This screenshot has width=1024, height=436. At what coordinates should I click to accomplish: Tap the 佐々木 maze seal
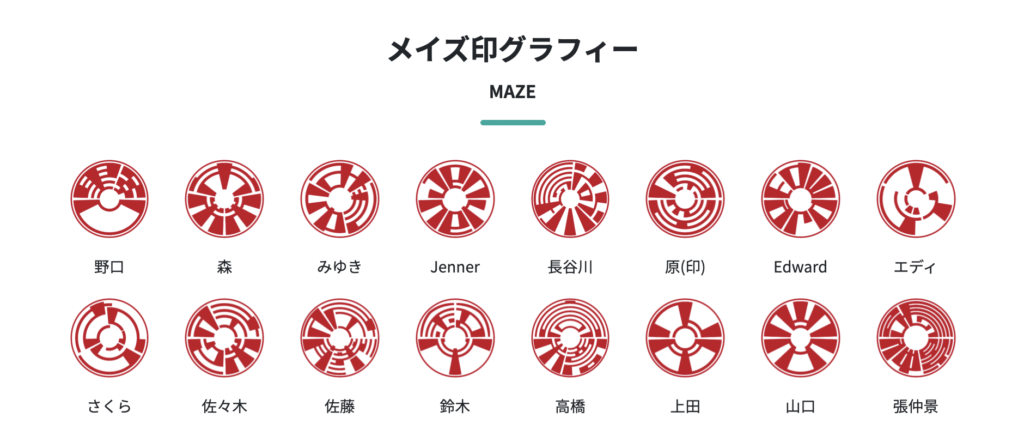(x=225, y=338)
